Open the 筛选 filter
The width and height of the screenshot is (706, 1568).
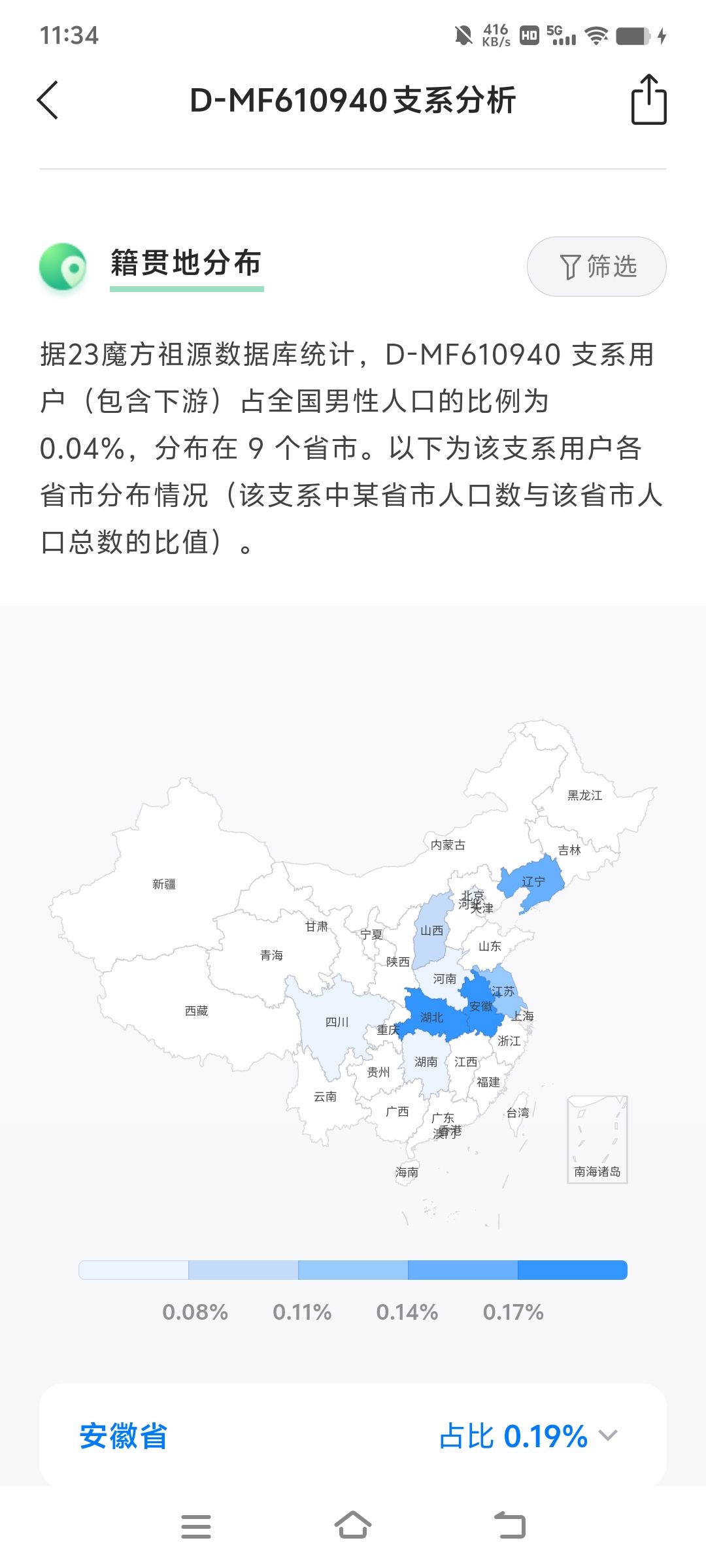tap(596, 267)
